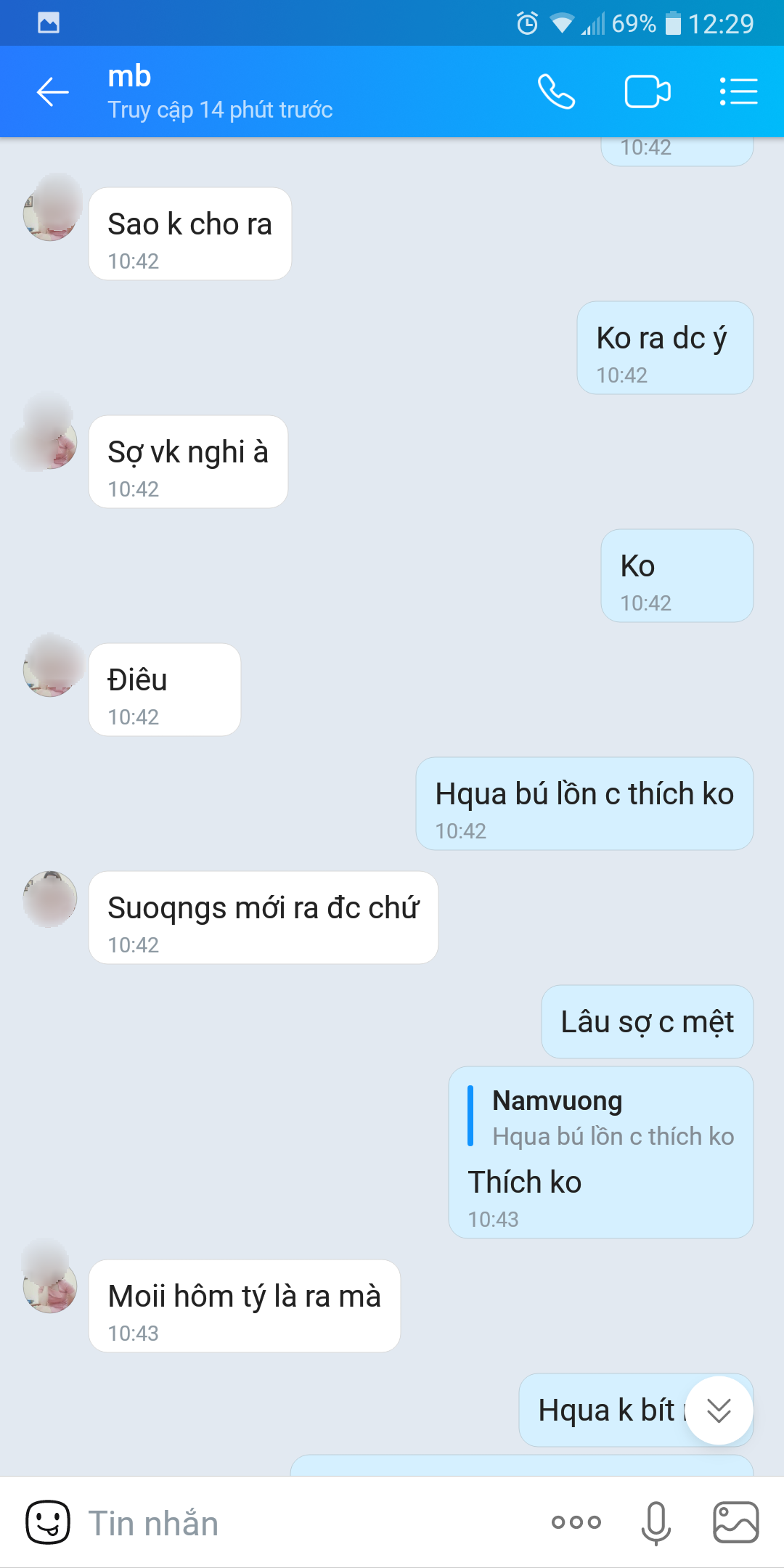The image size is (784, 1568).
Task: Start a voice call with mb
Action: [556, 92]
